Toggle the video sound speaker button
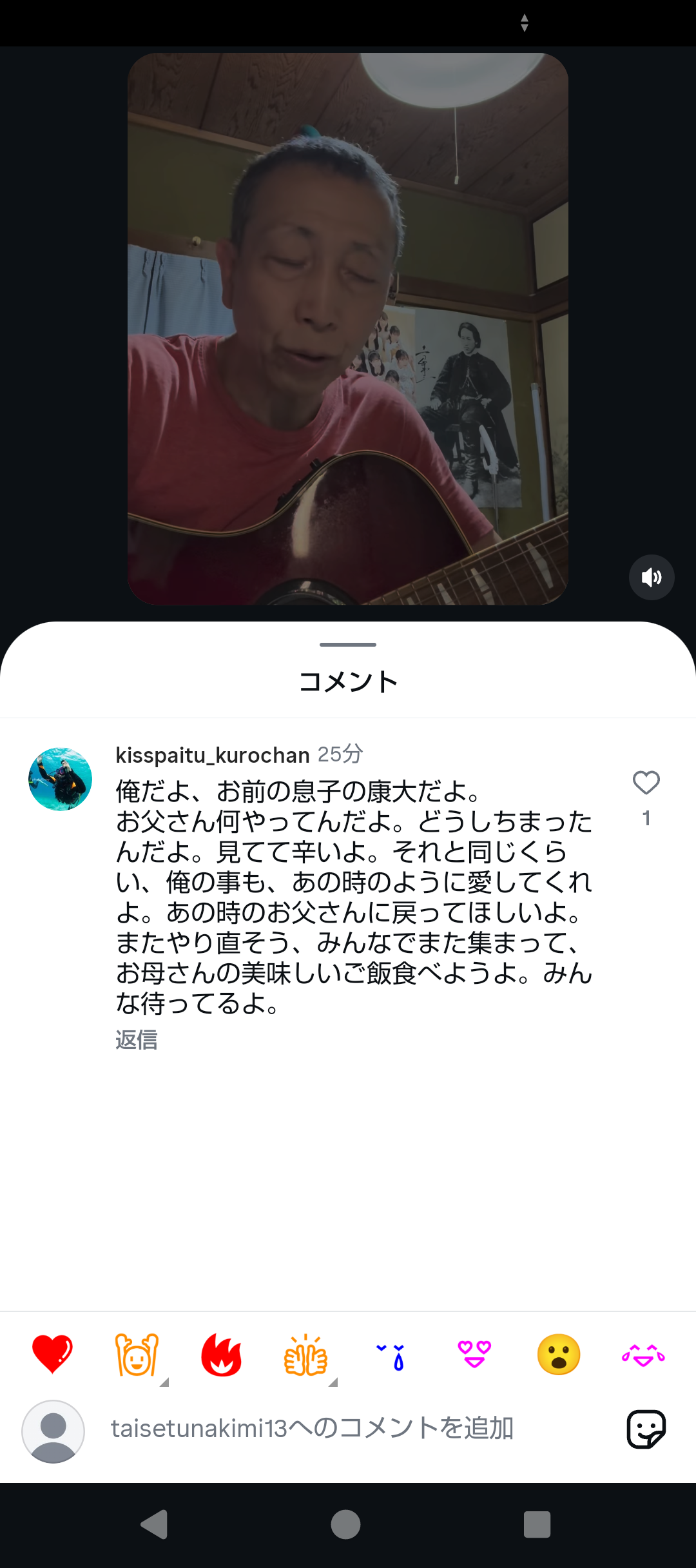This screenshot has height=1568, width=696. tap(652, 577)
